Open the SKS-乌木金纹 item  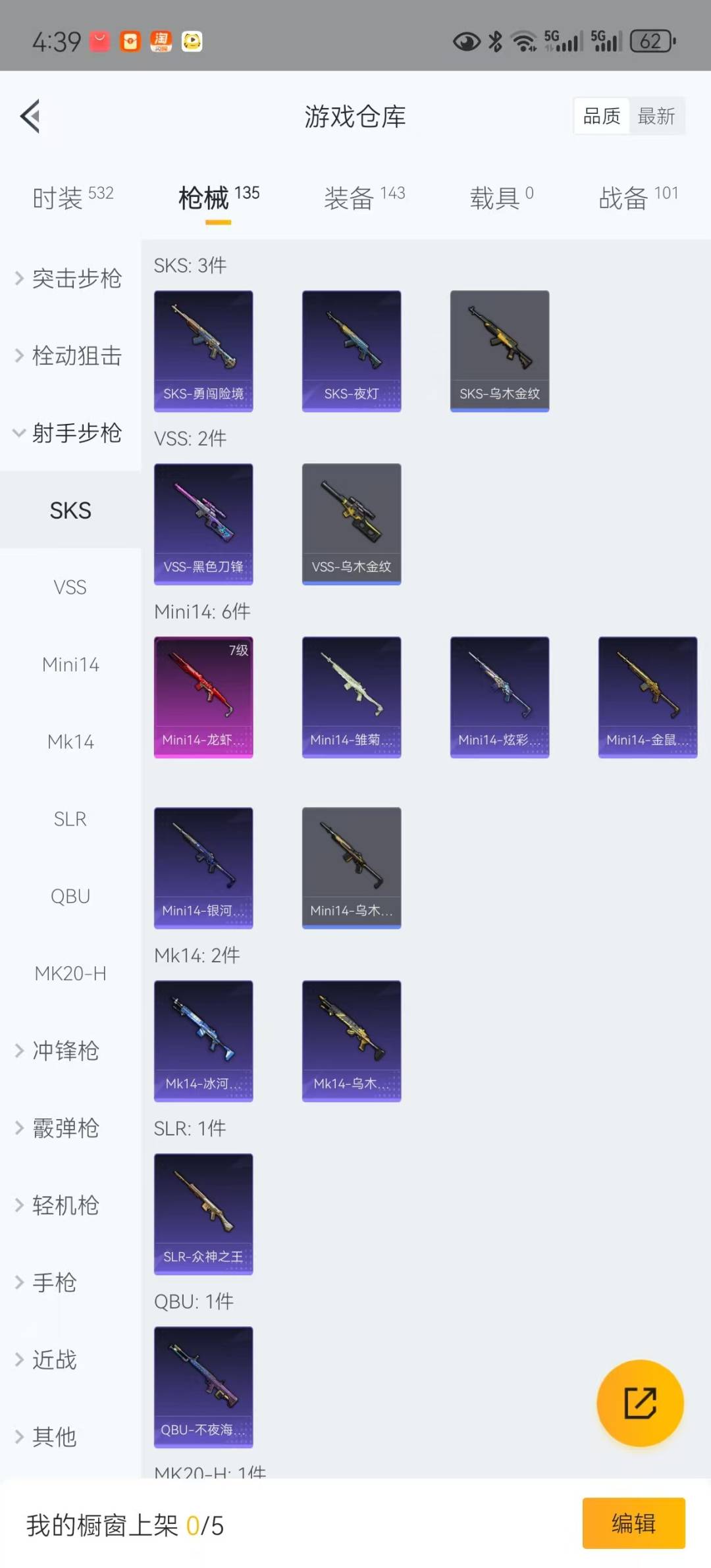point(499,351)
